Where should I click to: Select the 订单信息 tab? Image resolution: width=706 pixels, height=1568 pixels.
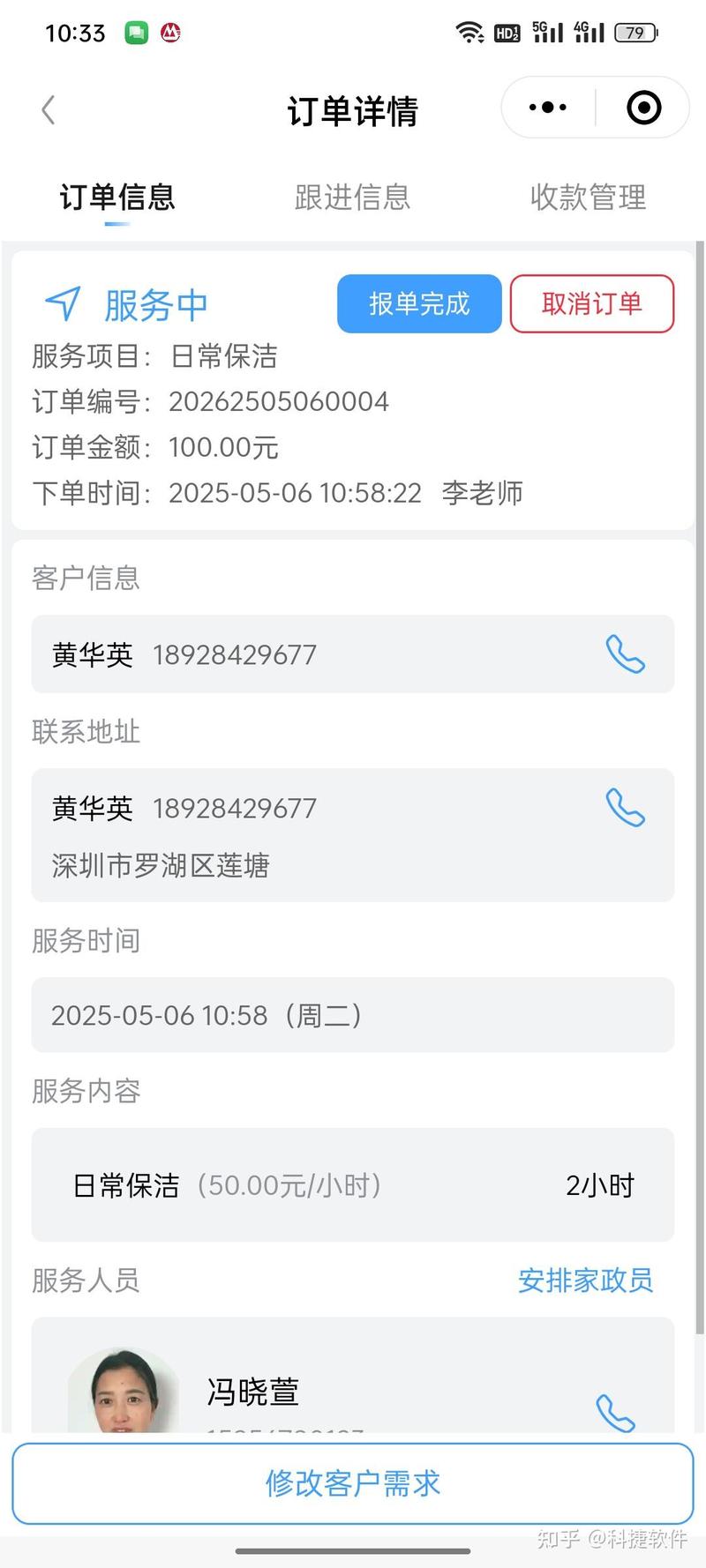point(117,197)
